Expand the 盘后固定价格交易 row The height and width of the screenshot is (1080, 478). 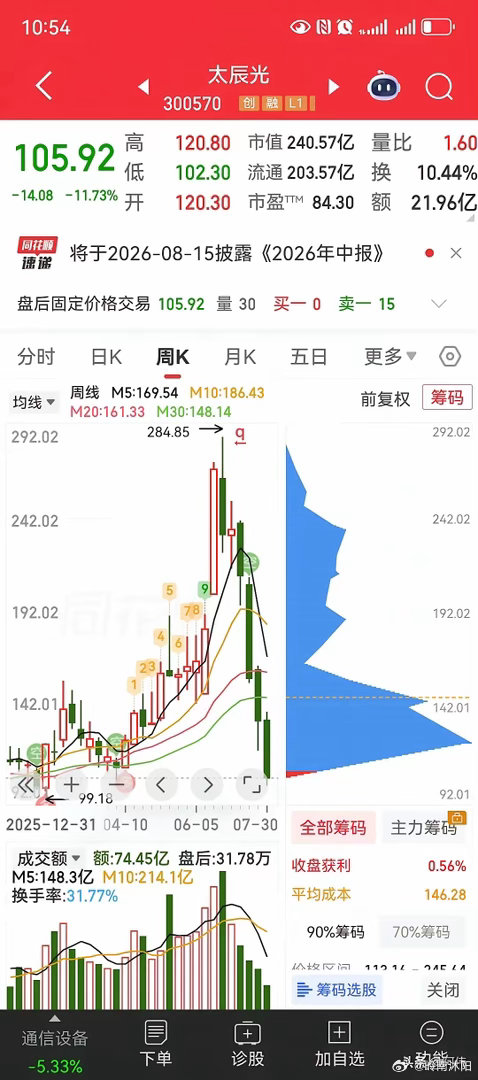click(439, 304)
